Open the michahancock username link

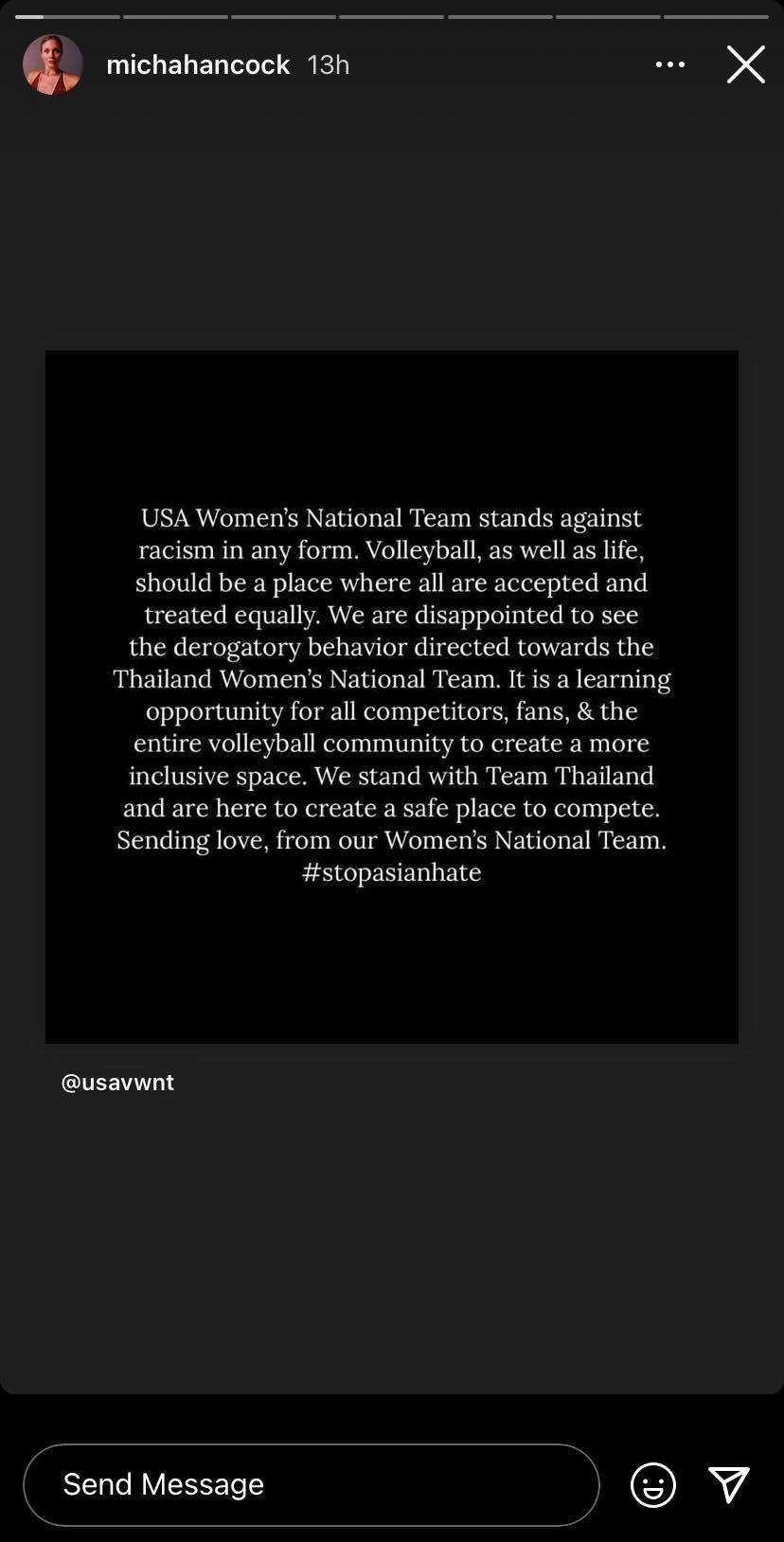coord(198,64)
